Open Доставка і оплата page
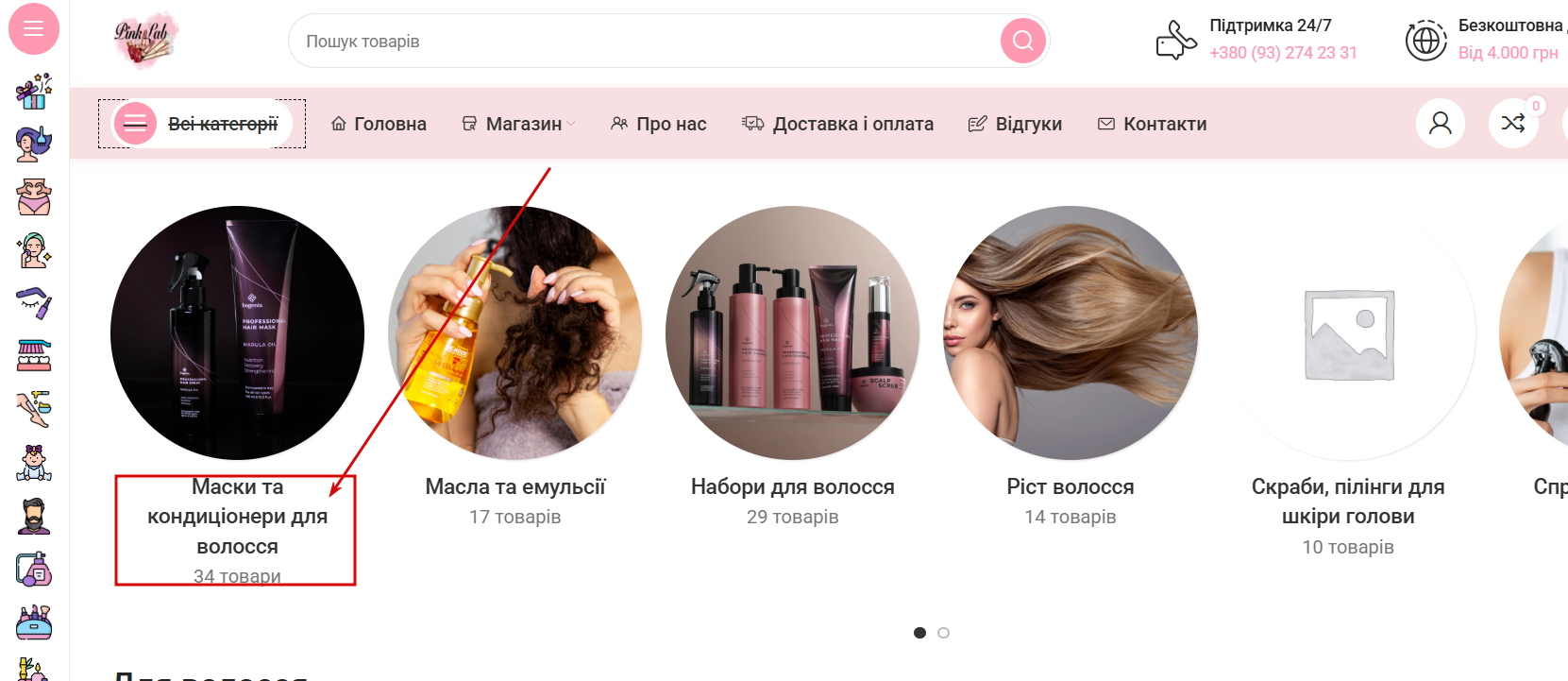 [x=838, y=124]
